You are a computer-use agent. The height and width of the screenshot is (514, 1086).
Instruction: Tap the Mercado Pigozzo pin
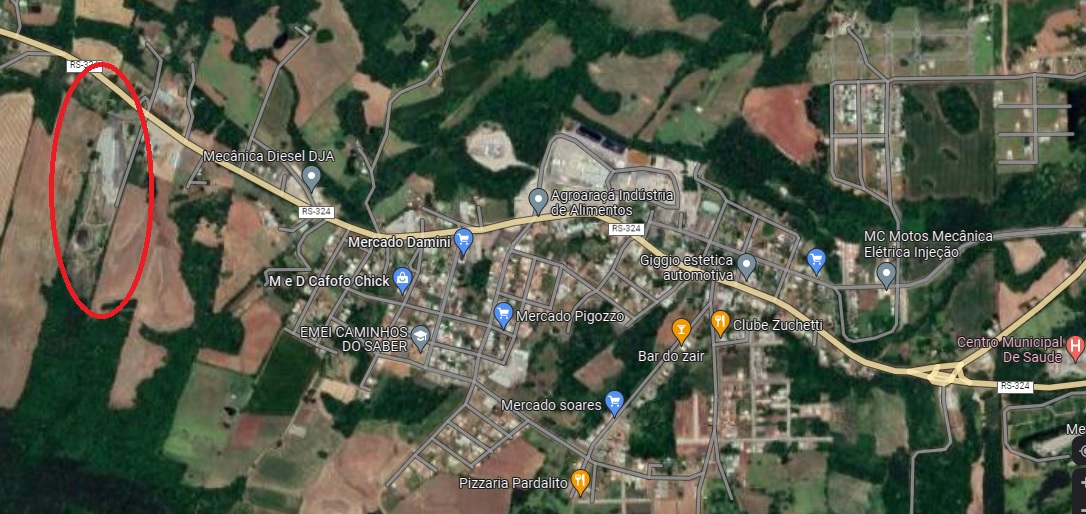(x=503, y=315)
